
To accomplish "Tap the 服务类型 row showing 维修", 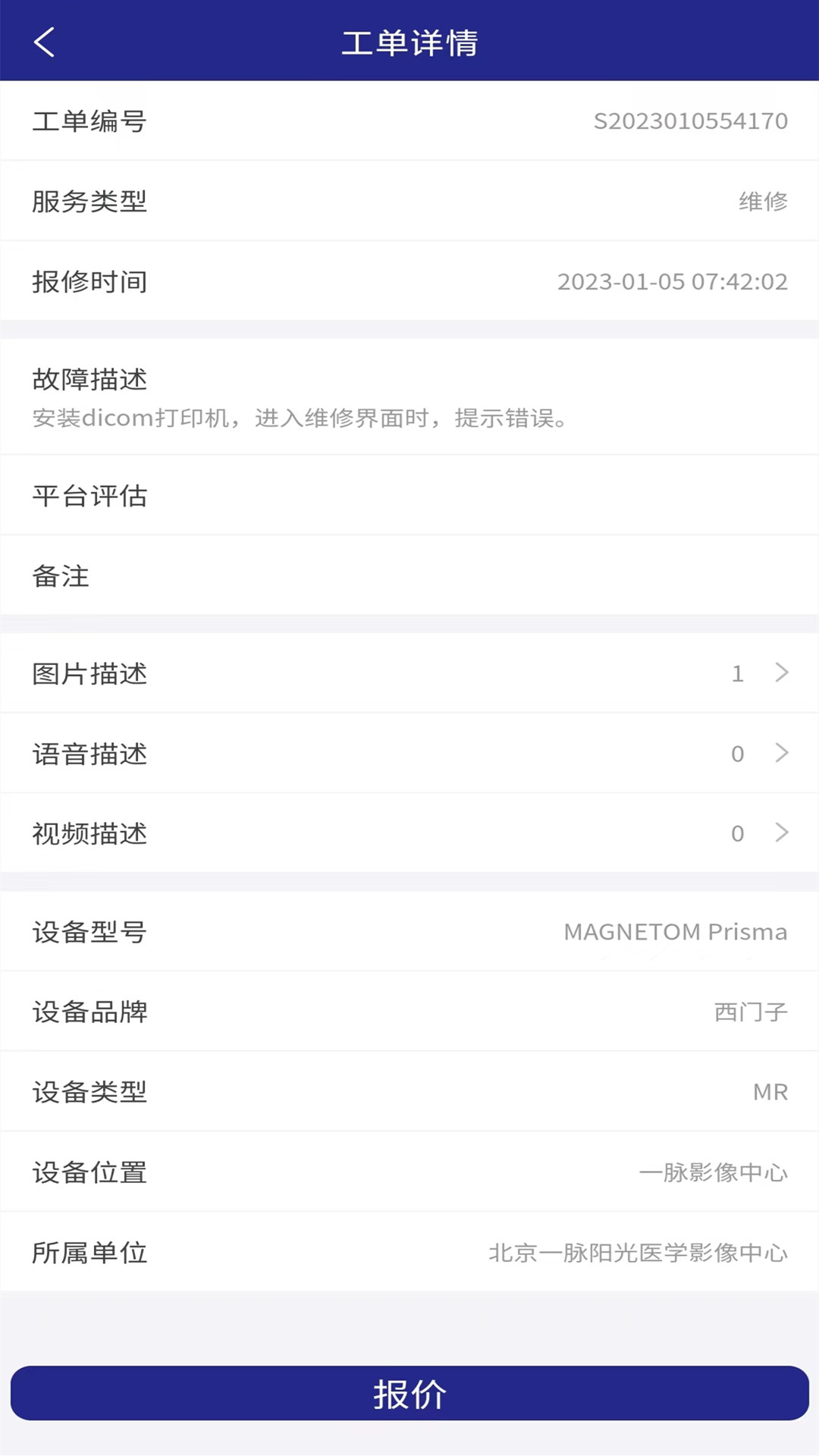I will click(409, 201).
